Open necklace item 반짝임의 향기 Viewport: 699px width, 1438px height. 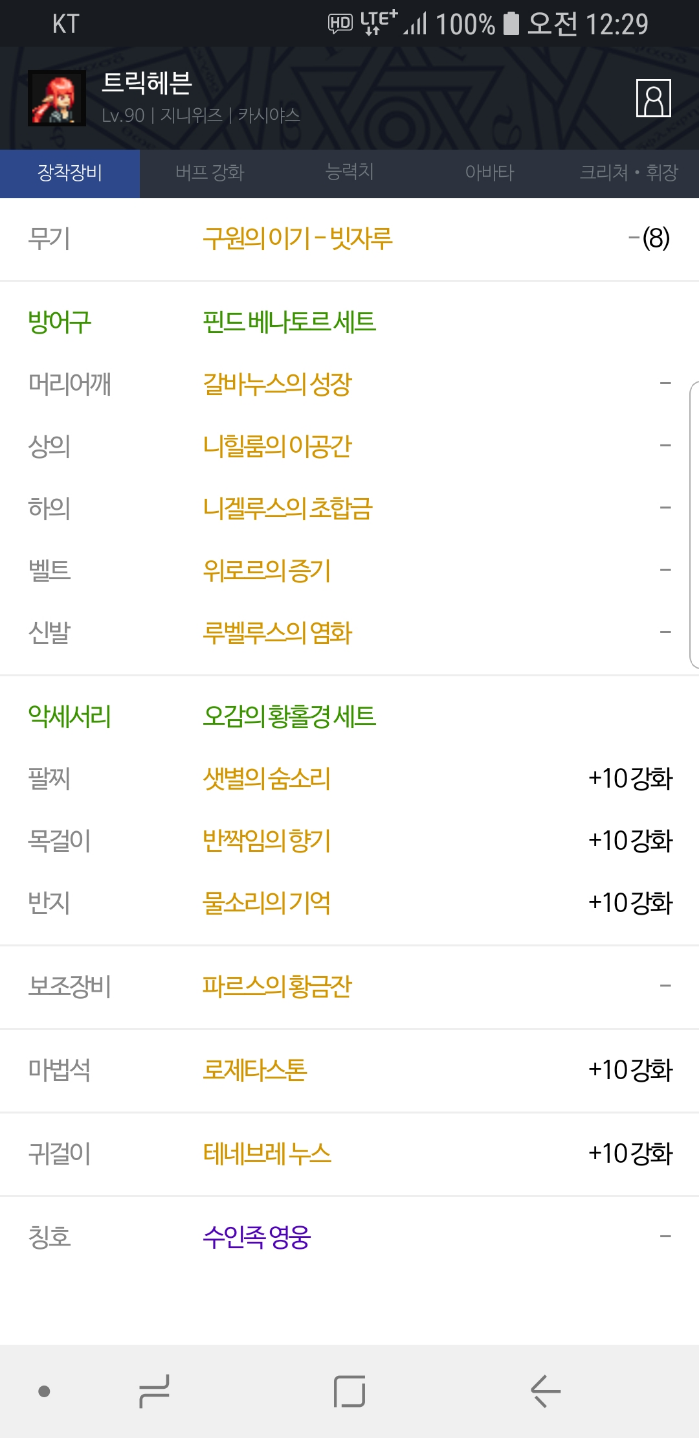coord(266,841)
